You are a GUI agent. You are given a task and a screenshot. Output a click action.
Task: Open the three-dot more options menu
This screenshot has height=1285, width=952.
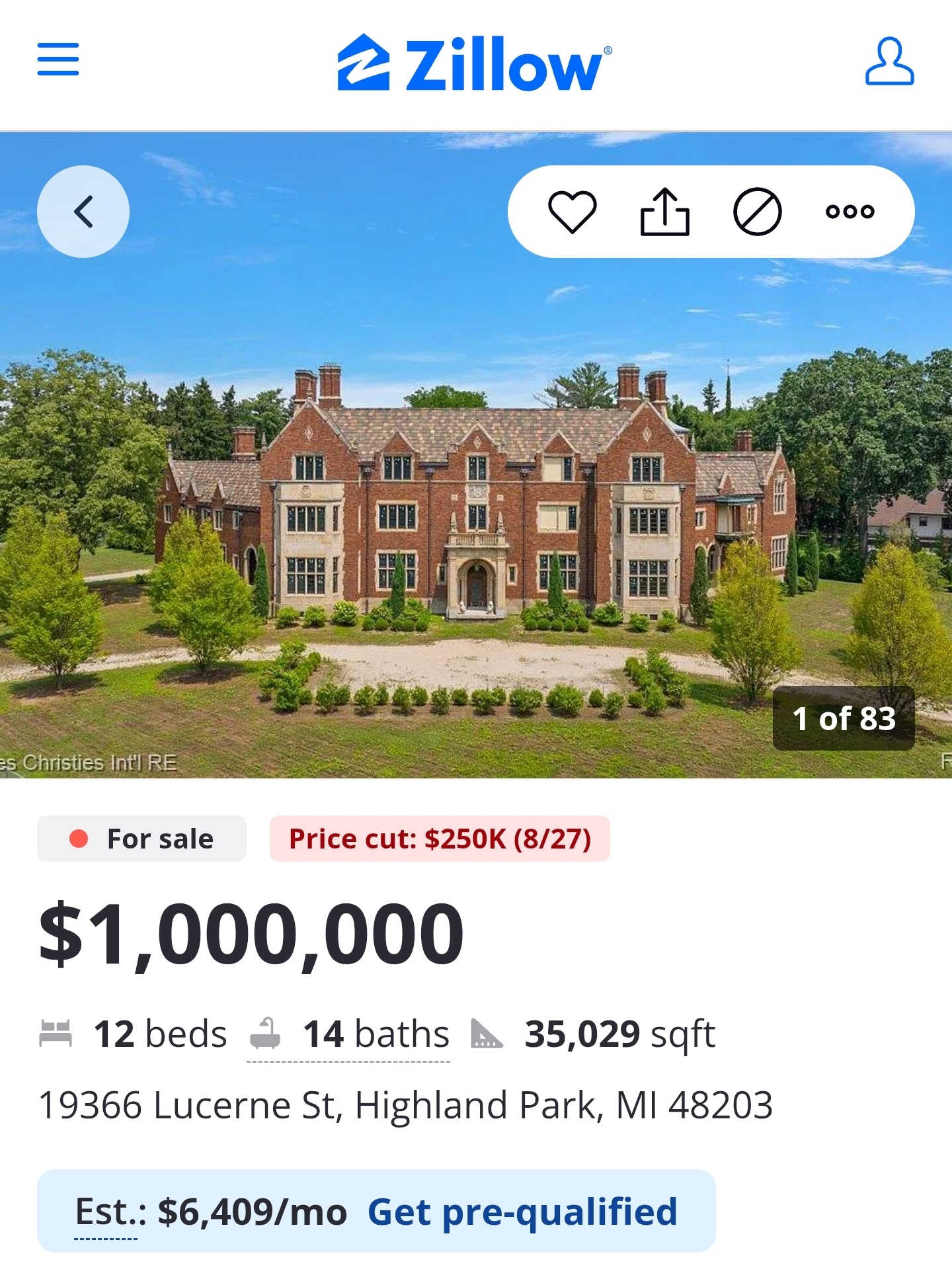(x=850, y=212)
